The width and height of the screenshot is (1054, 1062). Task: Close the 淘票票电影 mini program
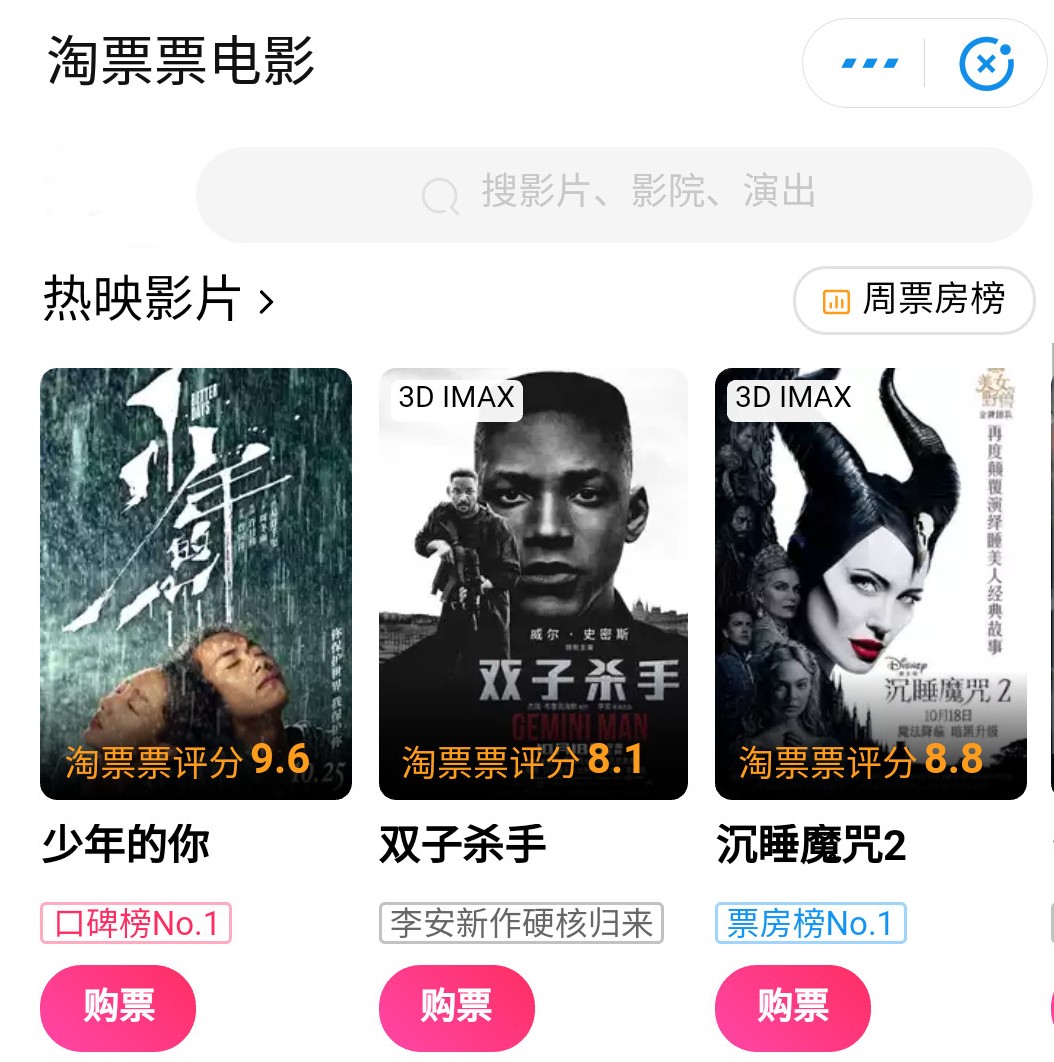pyautogui.click(x=986, y=64)
